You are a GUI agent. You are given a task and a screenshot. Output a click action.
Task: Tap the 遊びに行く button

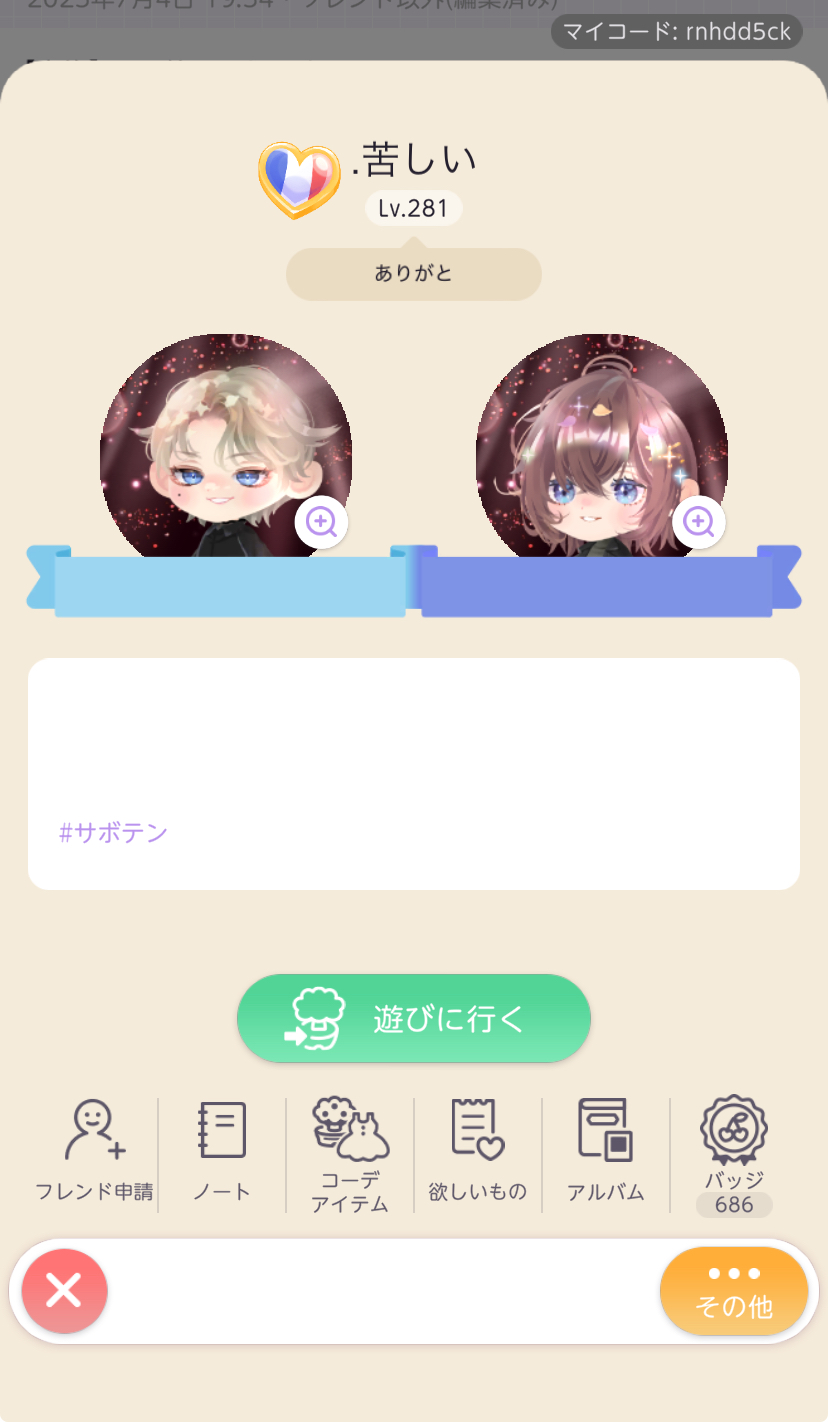click(413, 1019)
